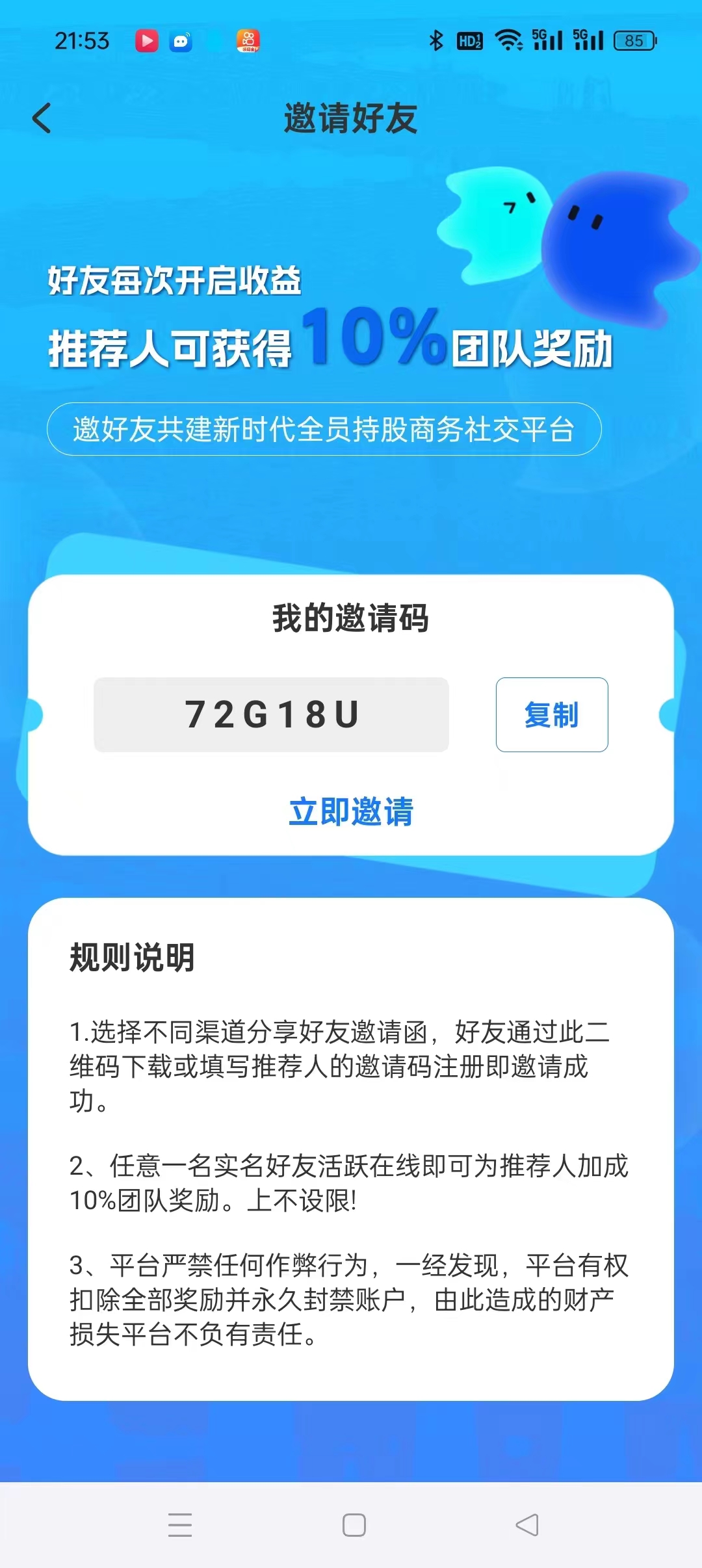Tap 立即邀请 to invite friends now
This screenshot has height=1568, width=702.
(x=351, y=811)
